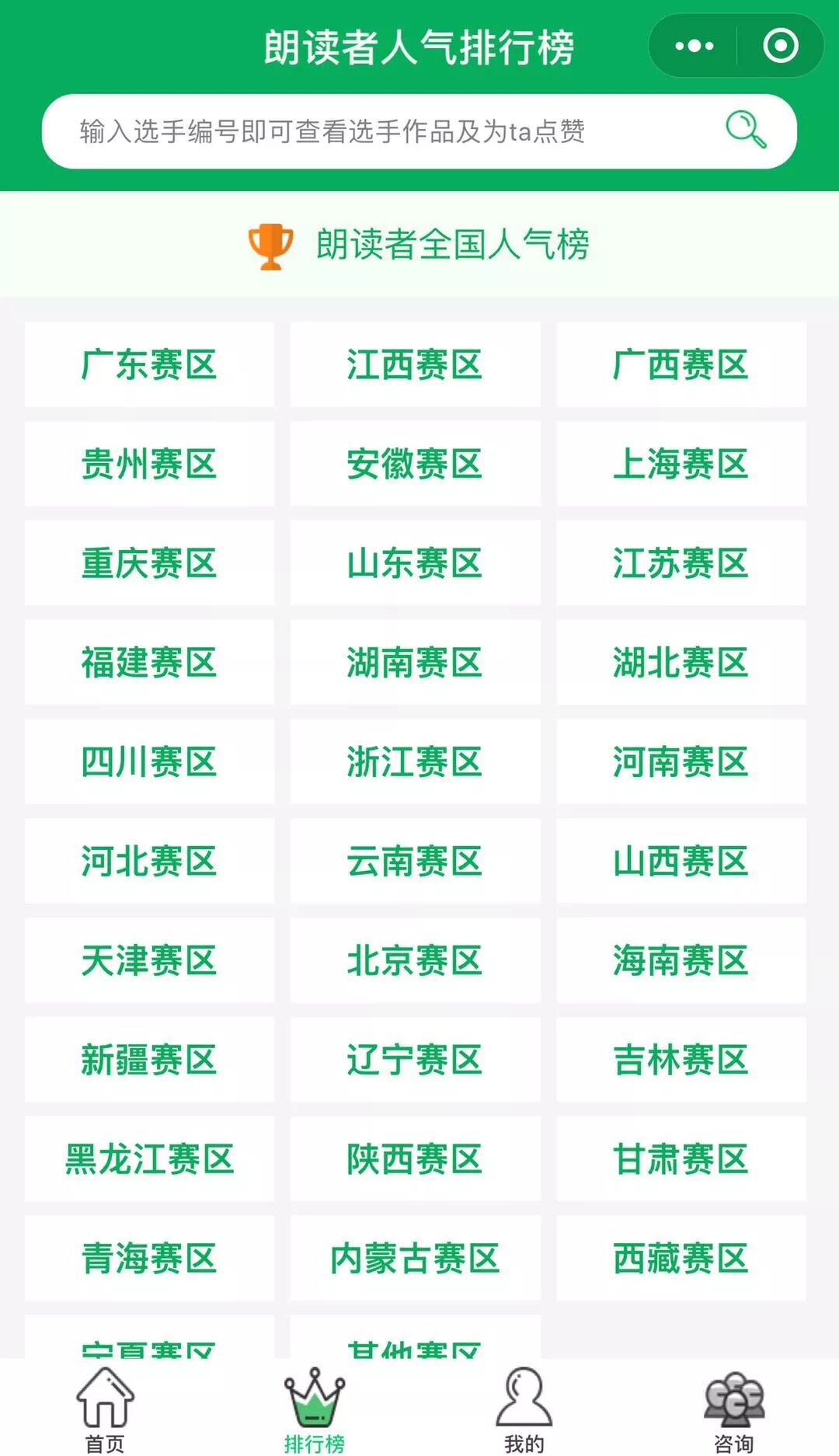This screenshot has height=1456, width=839.
Task: Select 北京赛区
Action: pos(415,960)
